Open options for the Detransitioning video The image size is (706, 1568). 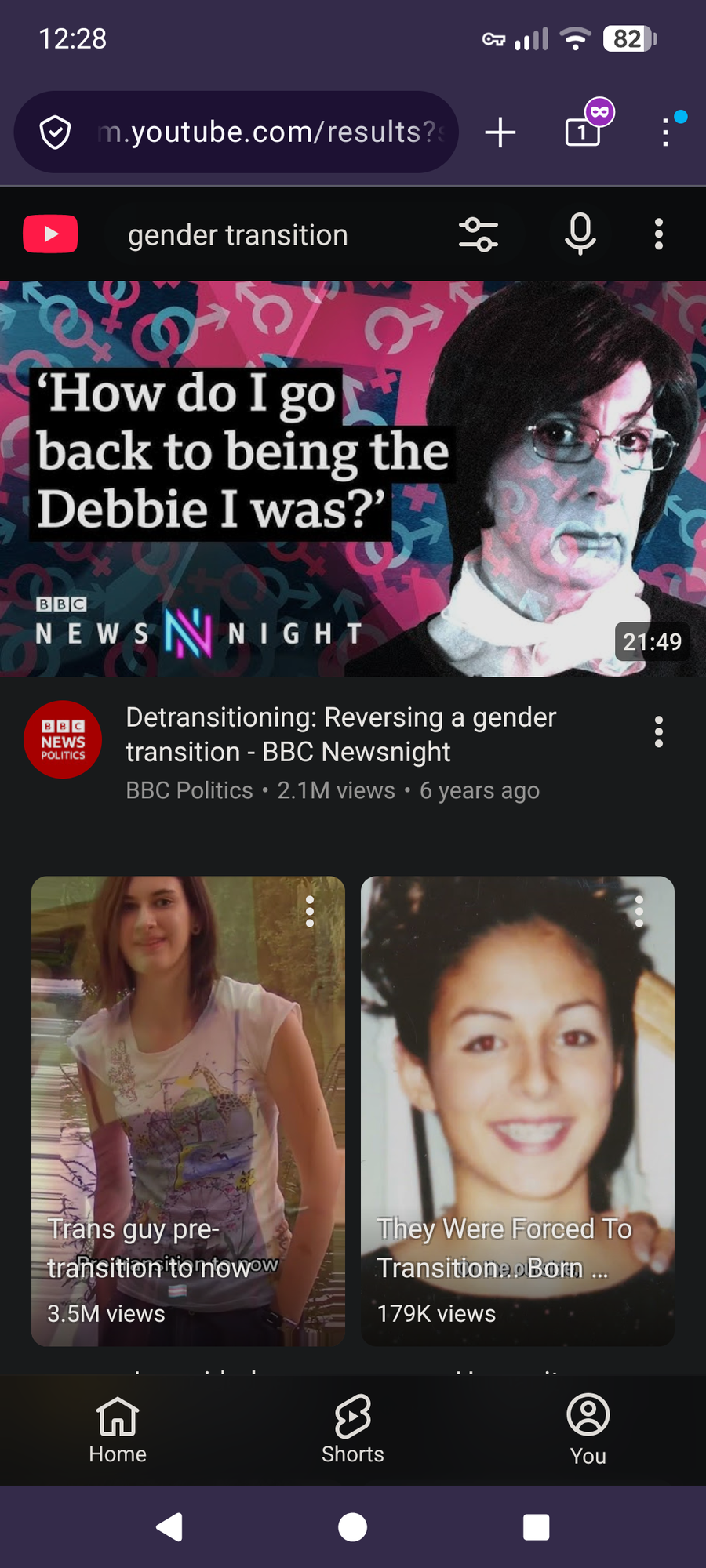pyautogui.click(x=659, y=731)
